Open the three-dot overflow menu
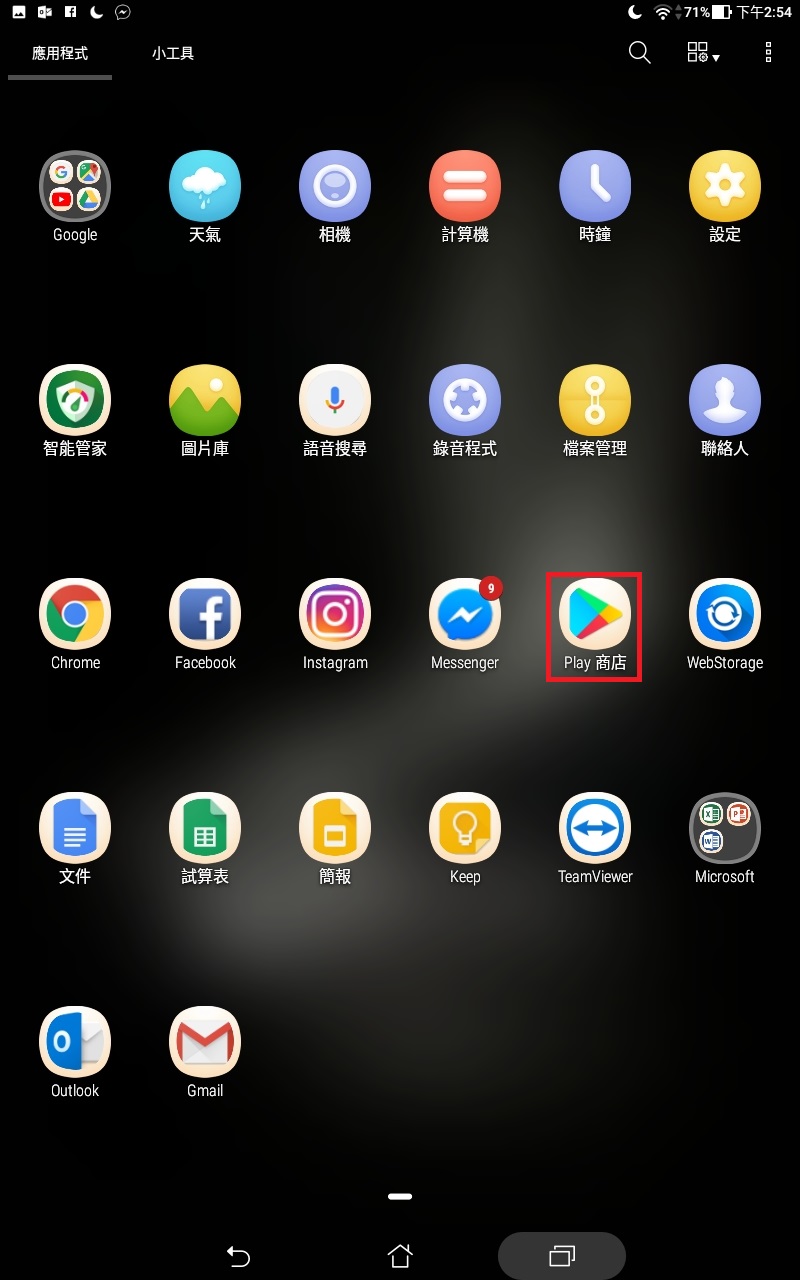 [768, 53]
